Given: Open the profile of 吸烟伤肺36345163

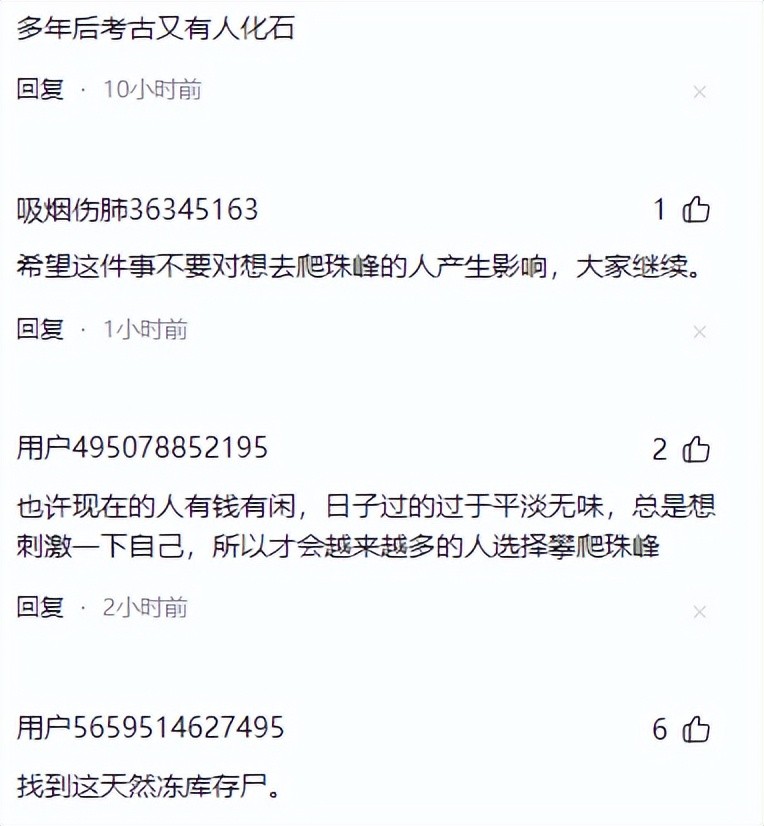Looking at the screenshot, I should [137, 209].
